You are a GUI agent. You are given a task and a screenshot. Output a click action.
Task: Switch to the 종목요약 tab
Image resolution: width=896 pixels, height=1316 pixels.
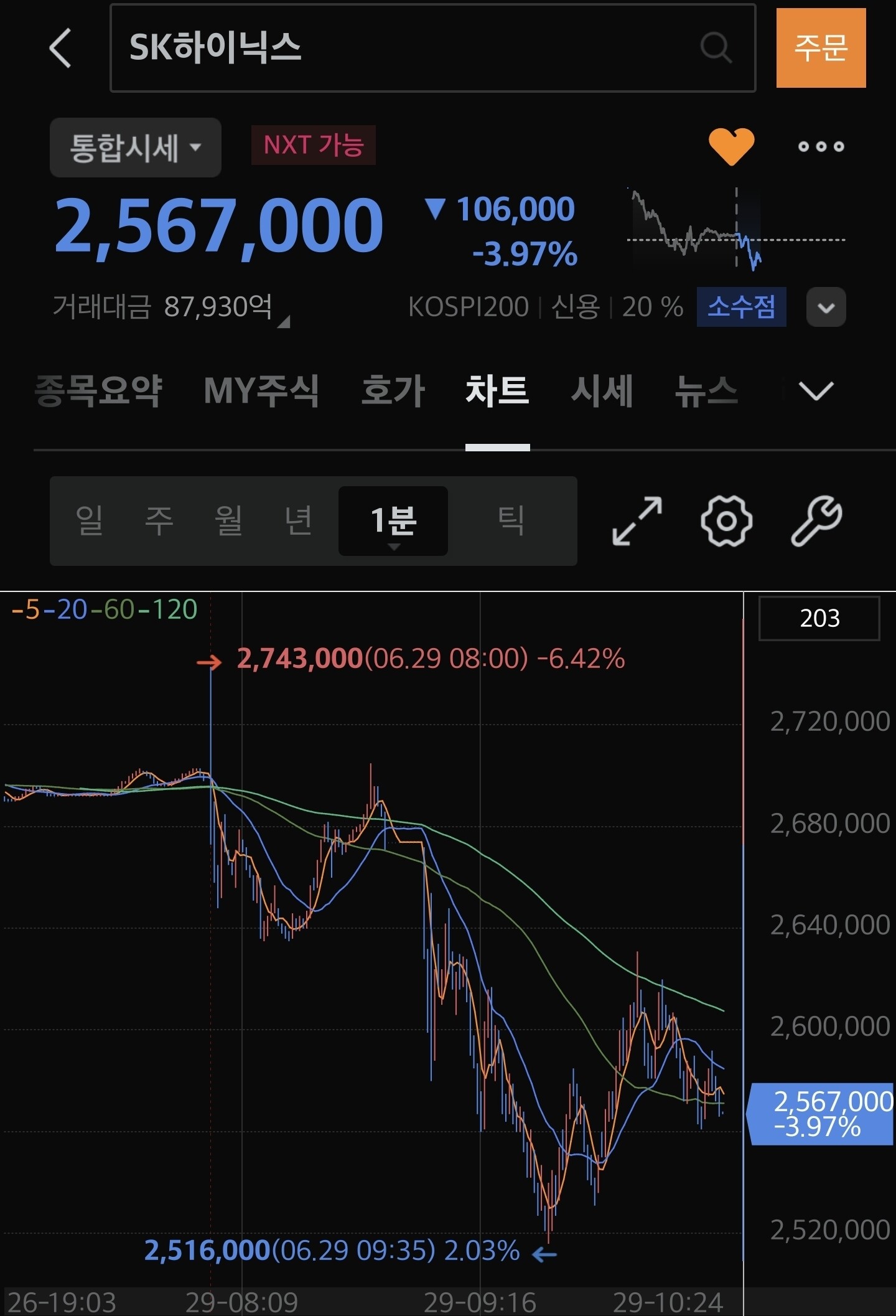98,391
